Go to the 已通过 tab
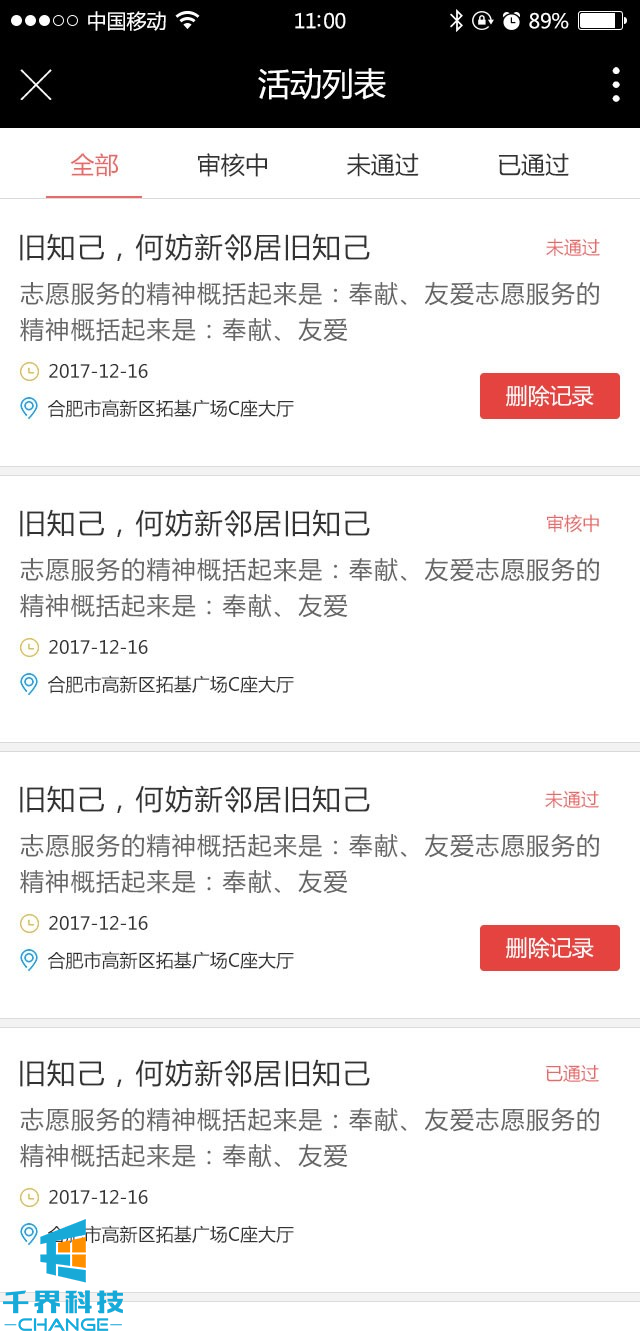 tap(533, 165)
